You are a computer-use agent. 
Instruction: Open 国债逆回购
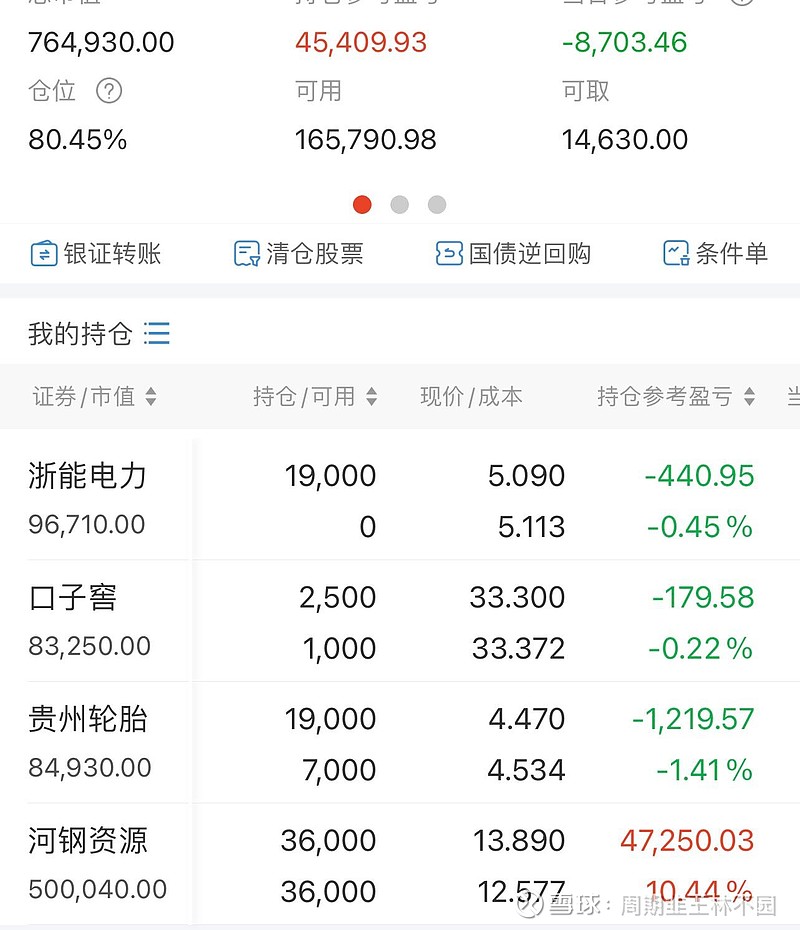pyautogui.click(x=513, y=254)
